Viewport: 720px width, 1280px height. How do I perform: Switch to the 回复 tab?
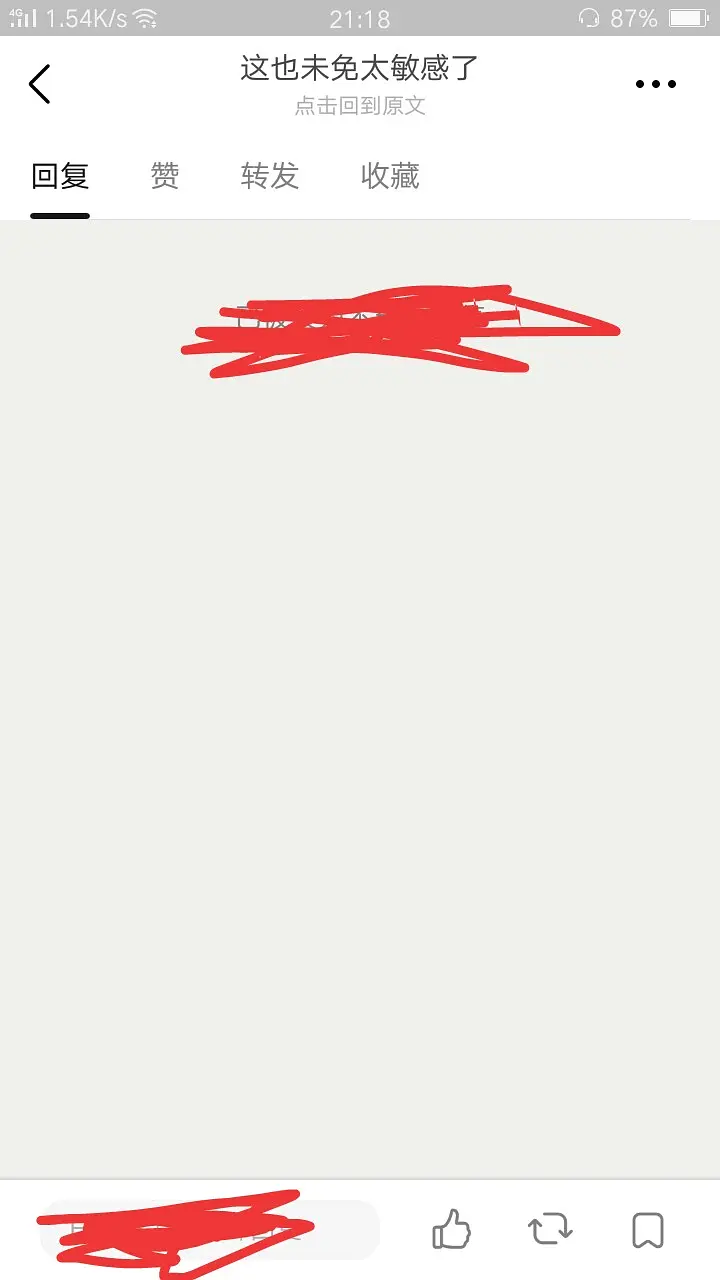pos(60,177)
